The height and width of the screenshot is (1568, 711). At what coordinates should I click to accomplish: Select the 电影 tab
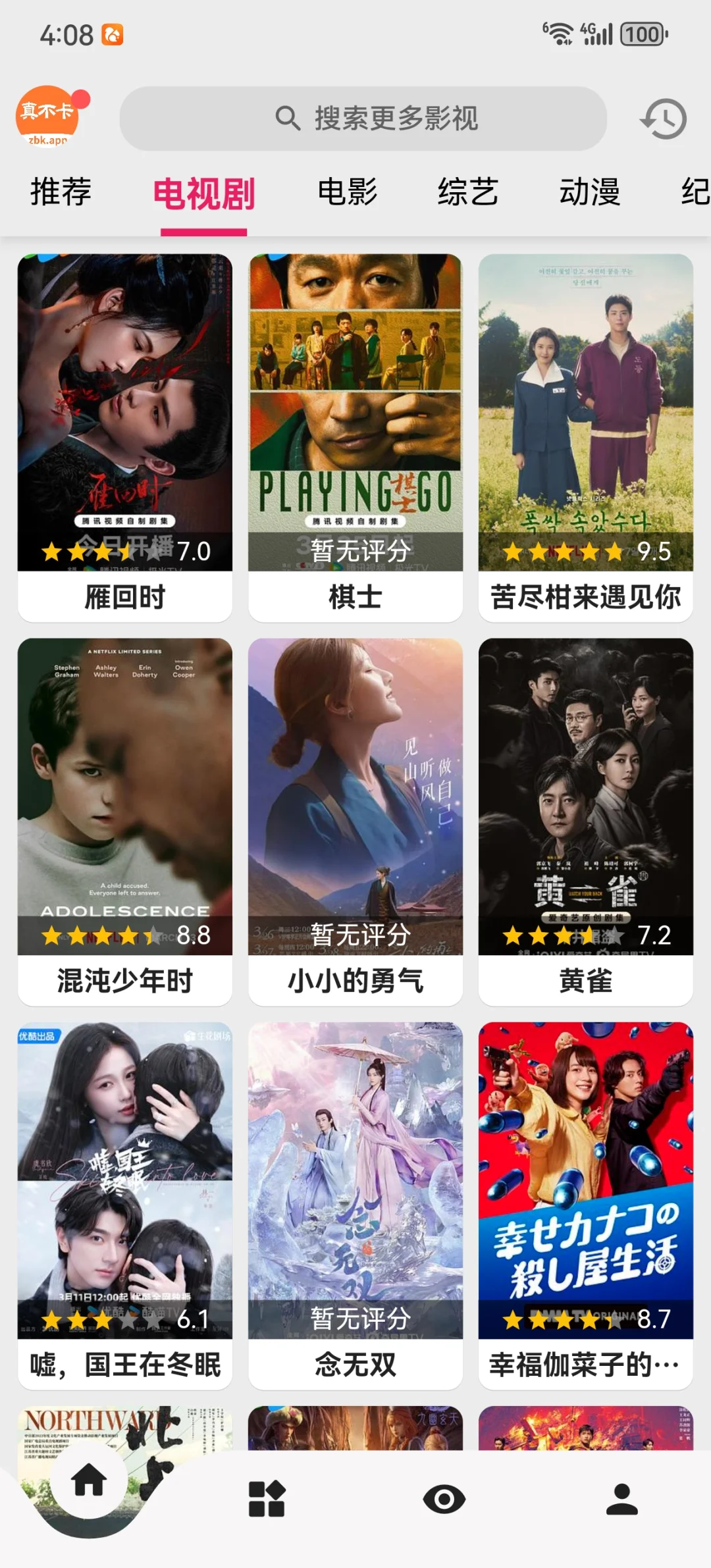pyautogui.click(x=348, y=192)
